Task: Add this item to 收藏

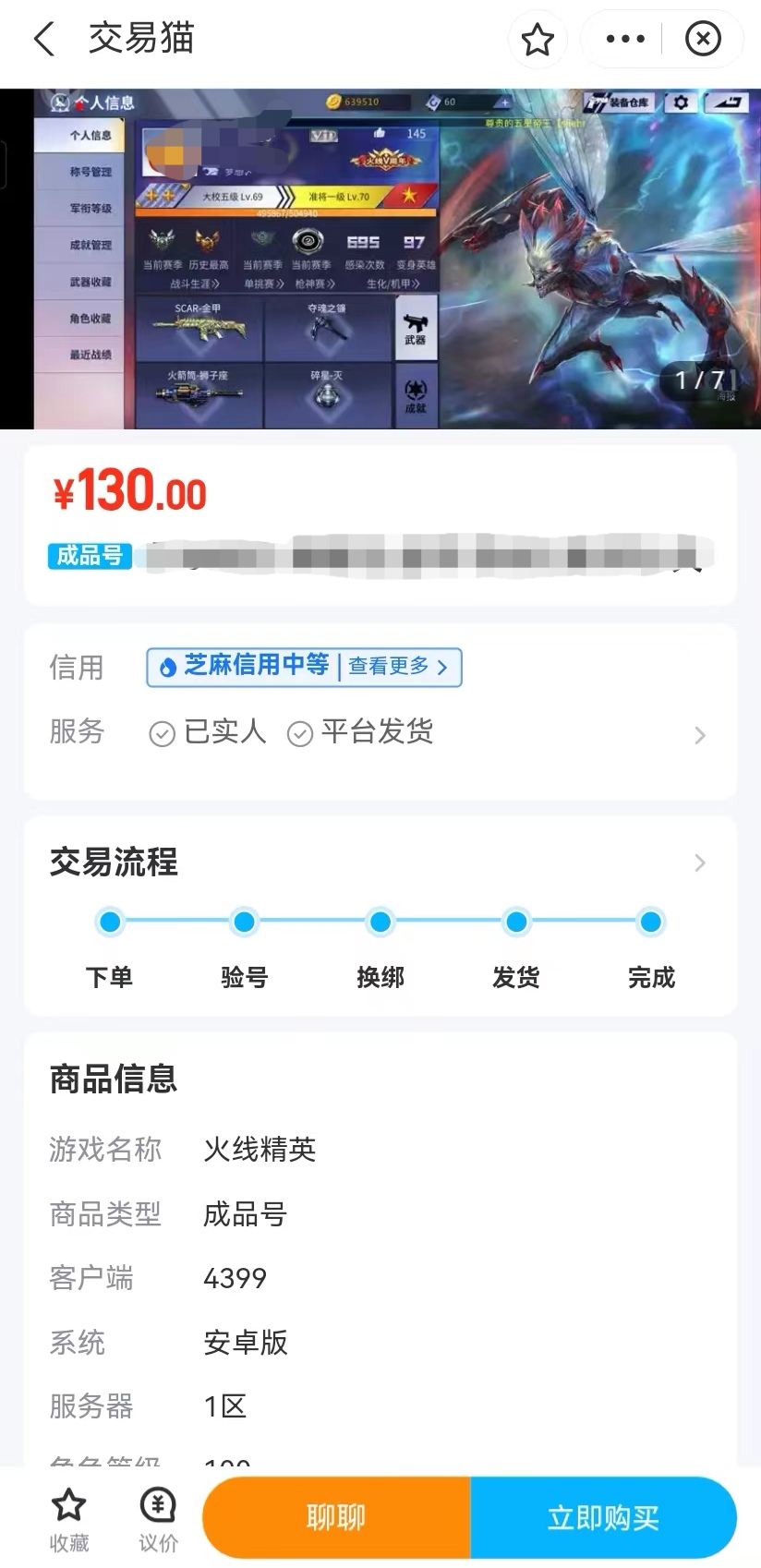Action: pos(69,1519)
